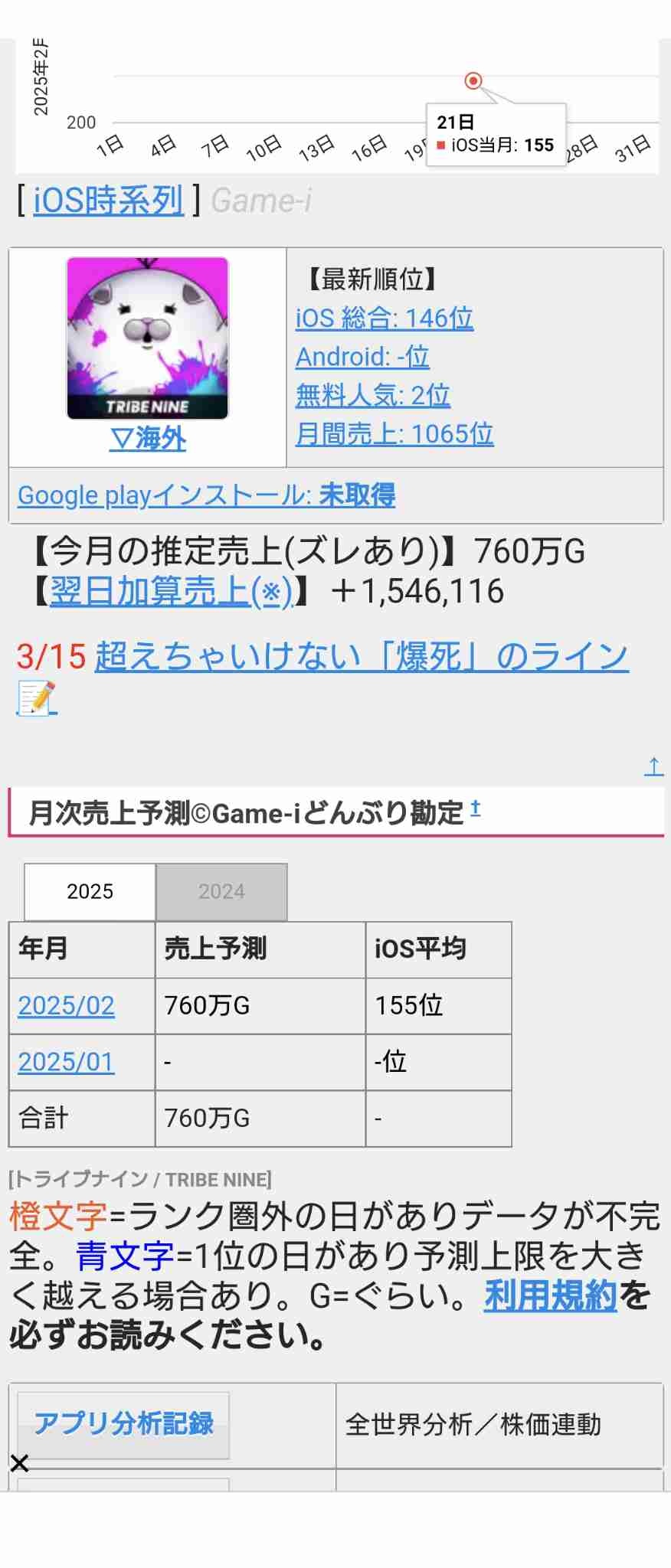The image size is (671, 1568).
Task: Switch to the 2024 tab
Action: (221, 892)
